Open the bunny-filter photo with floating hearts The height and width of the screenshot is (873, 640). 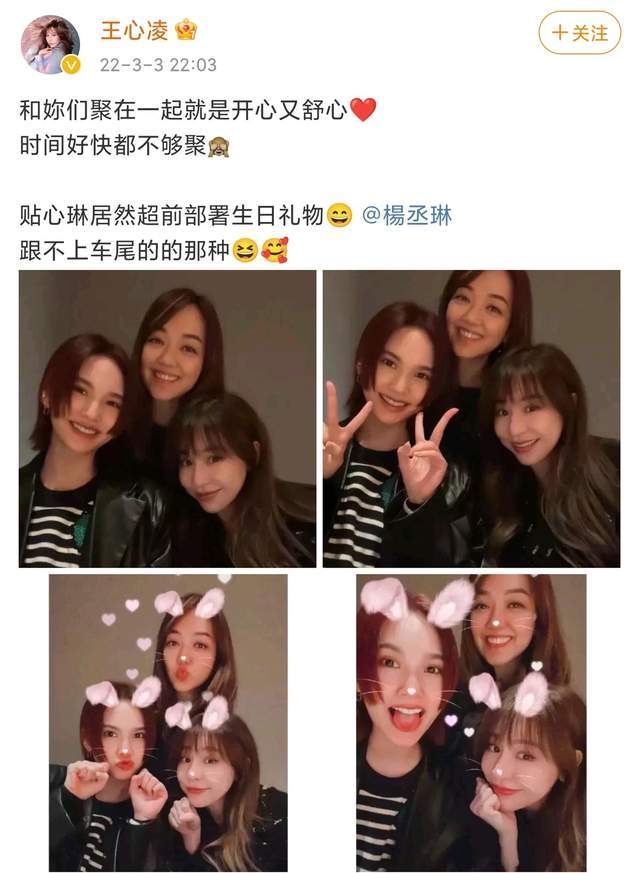coord(167,722)
